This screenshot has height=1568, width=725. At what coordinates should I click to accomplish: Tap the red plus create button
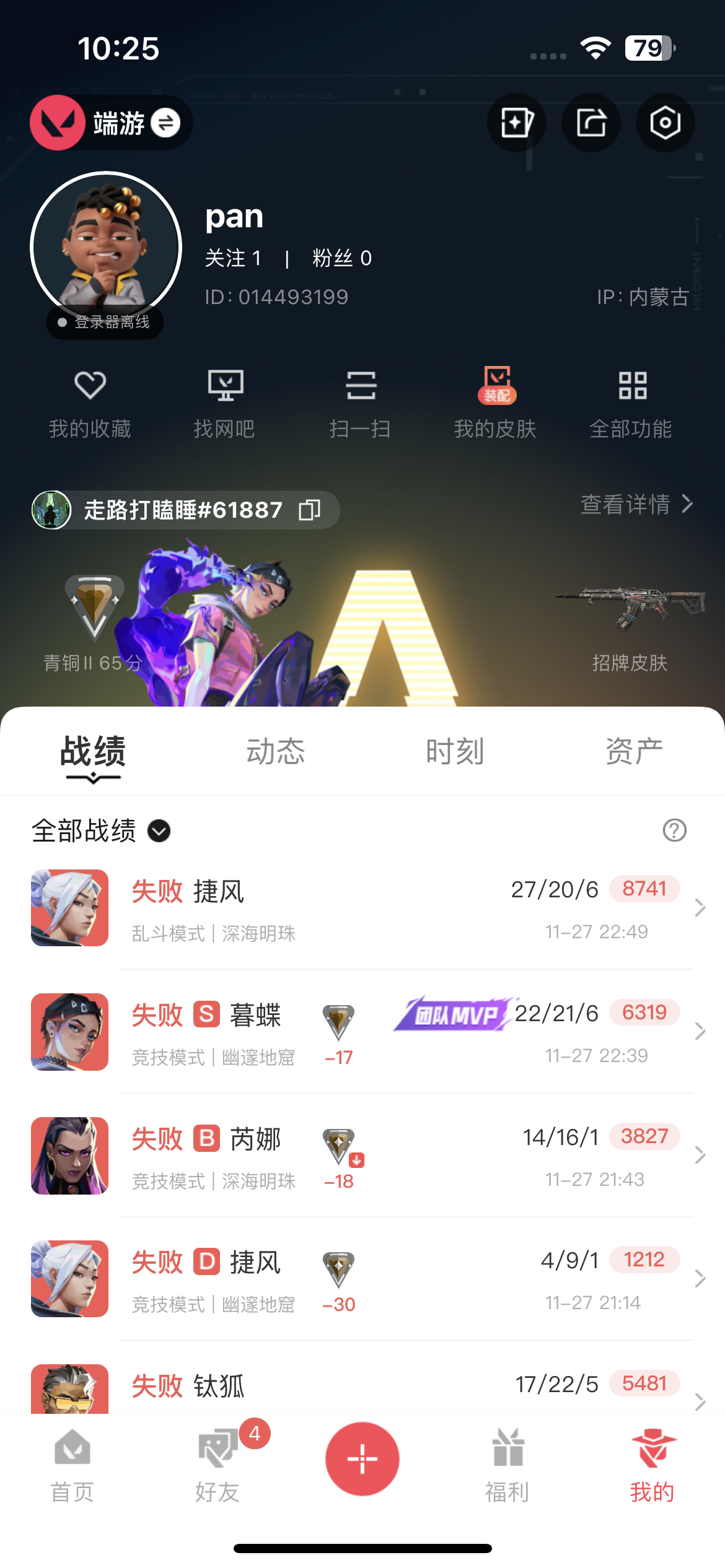(362, 1459)
